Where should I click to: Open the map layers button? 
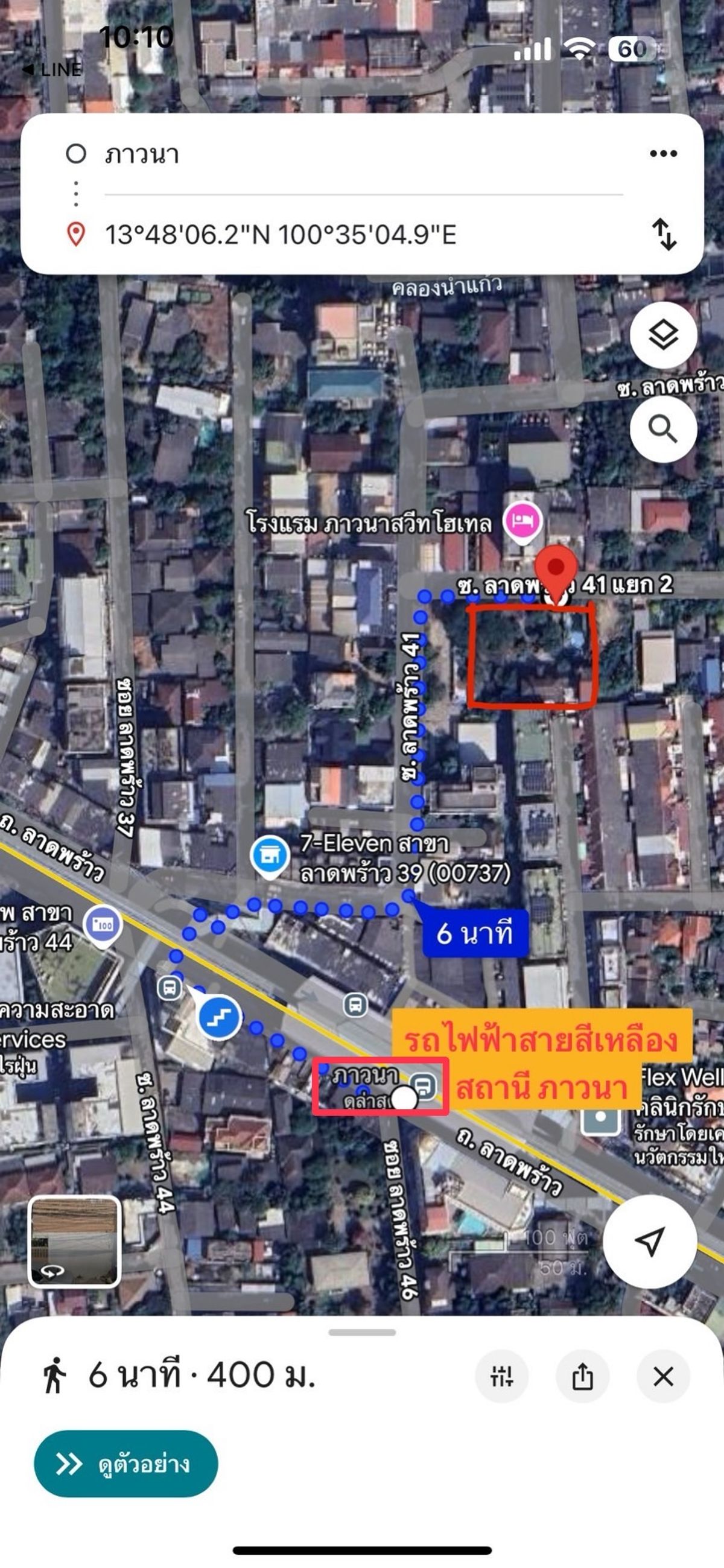[663, 335]
